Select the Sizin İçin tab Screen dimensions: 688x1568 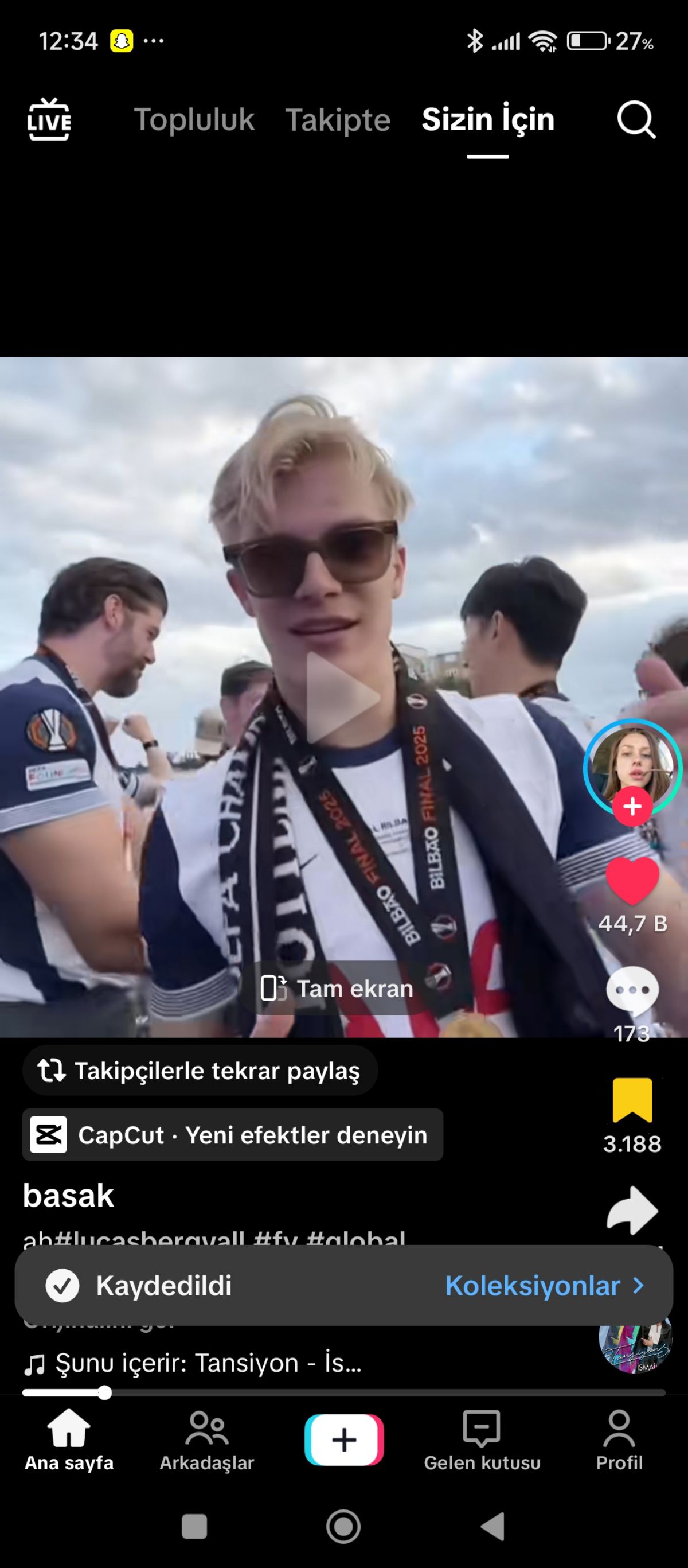pyautogui.click(x=488, y=119)
